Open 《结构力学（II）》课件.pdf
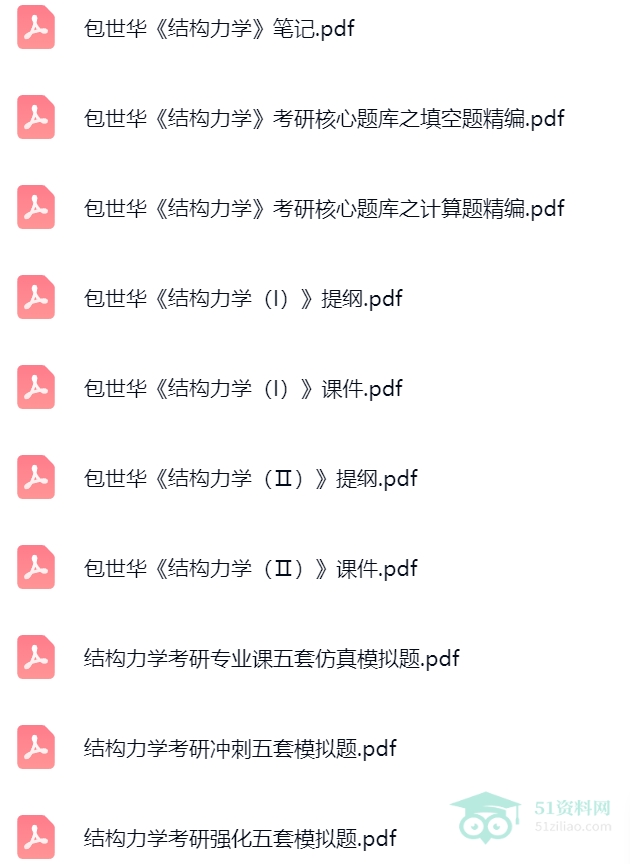This screenshot has width=630, height=864. (x=251, y=568)
